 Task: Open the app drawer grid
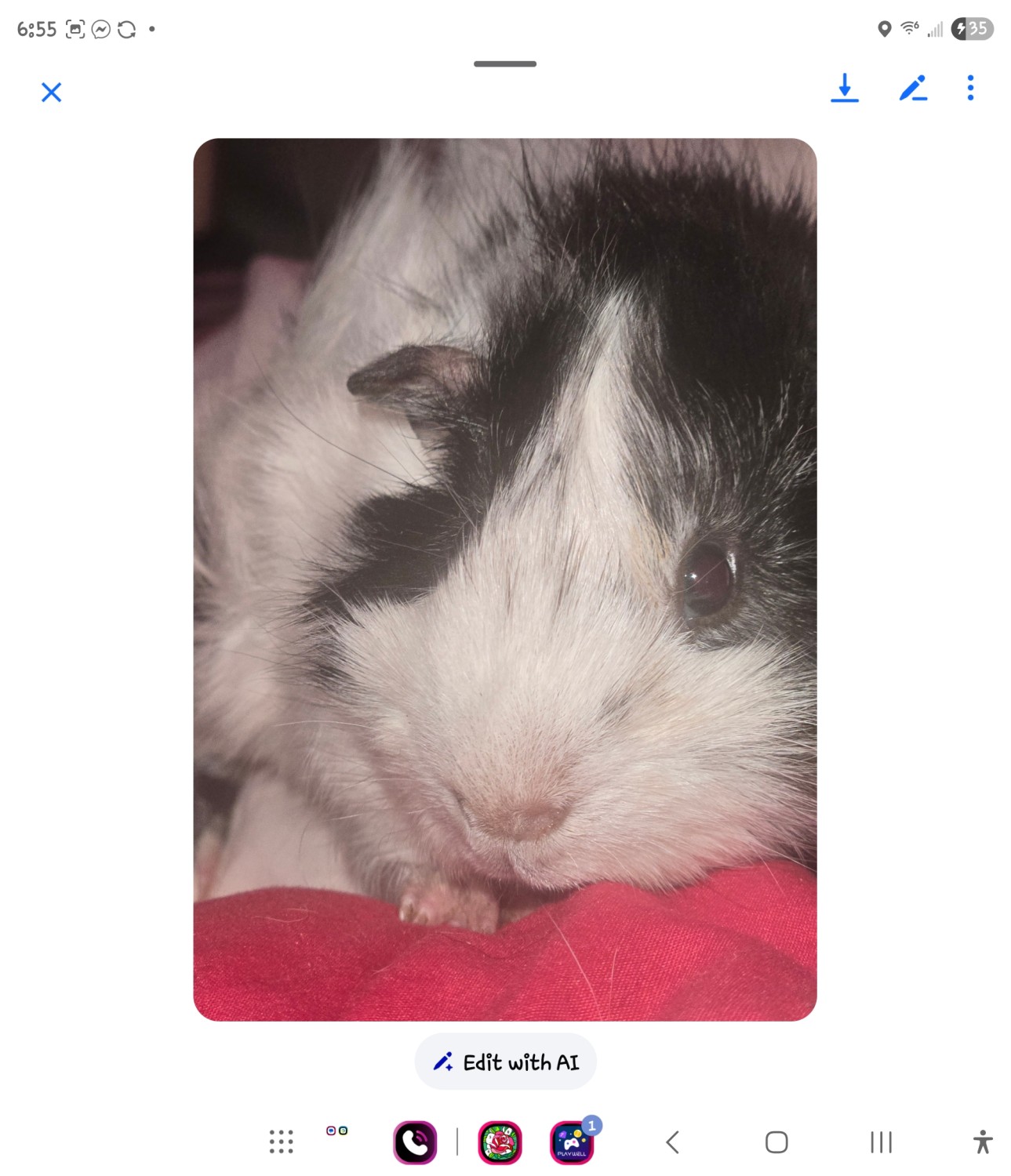(281, 1142)
